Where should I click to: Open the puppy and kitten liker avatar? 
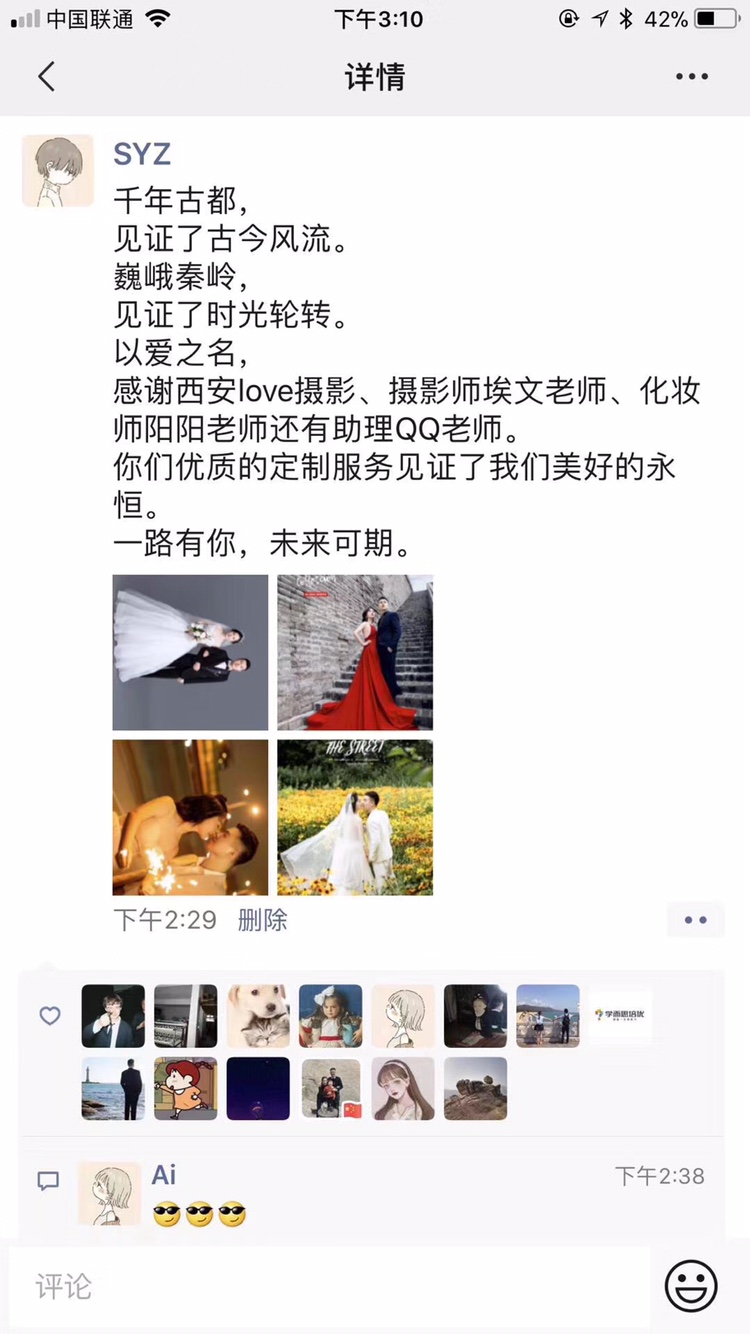(258, 1016)
